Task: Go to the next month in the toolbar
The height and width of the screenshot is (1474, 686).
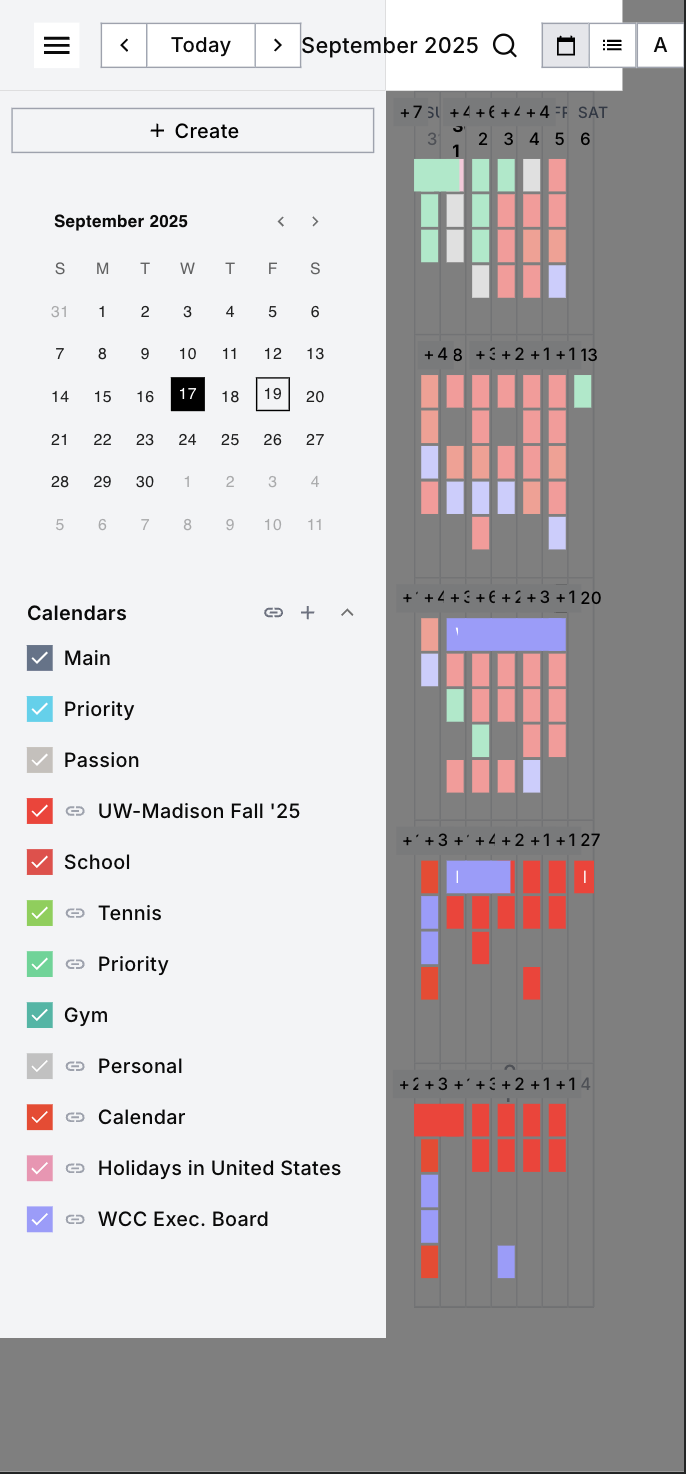Action: pos(278,45)
